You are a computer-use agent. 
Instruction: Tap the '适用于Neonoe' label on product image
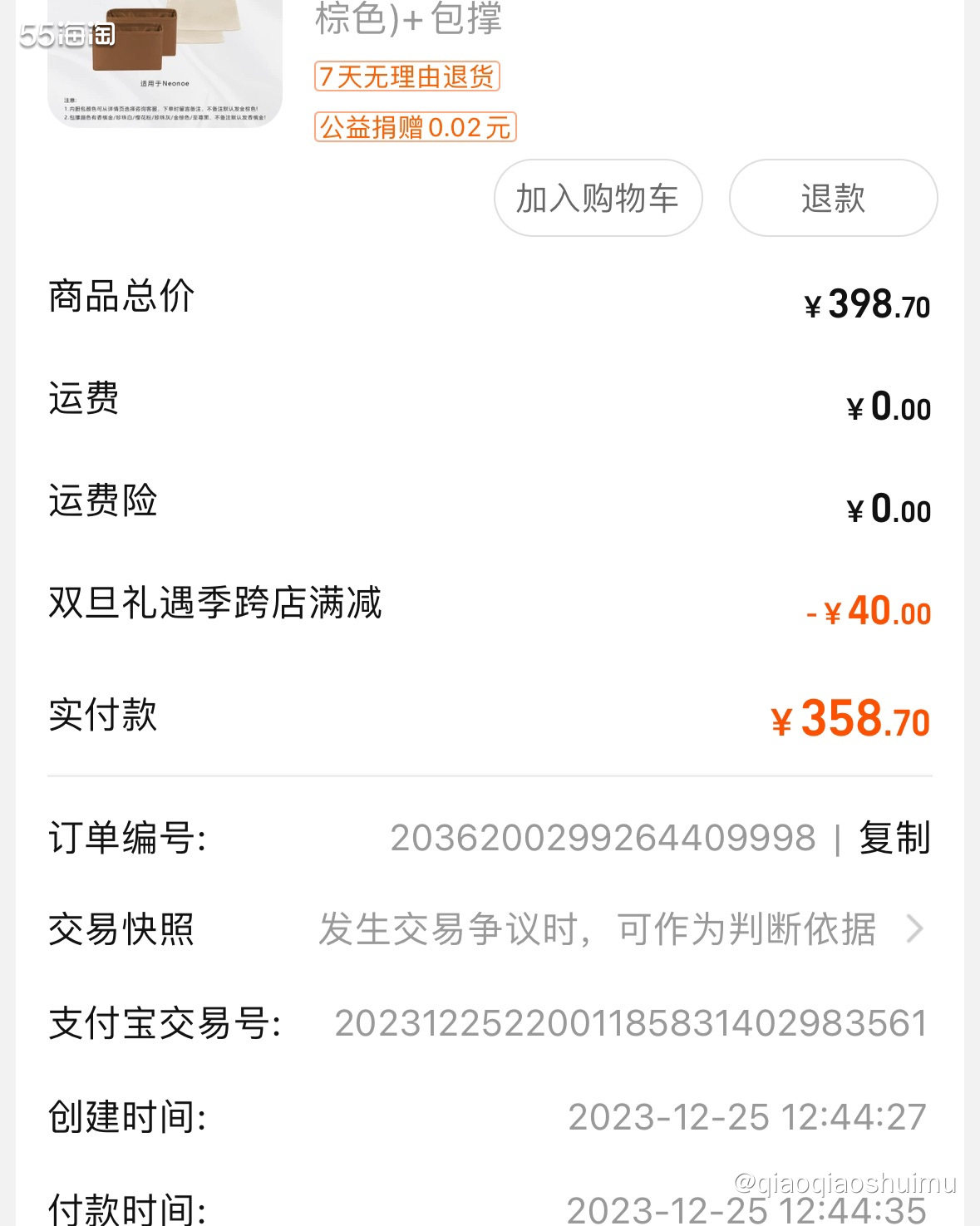(165, 82)
